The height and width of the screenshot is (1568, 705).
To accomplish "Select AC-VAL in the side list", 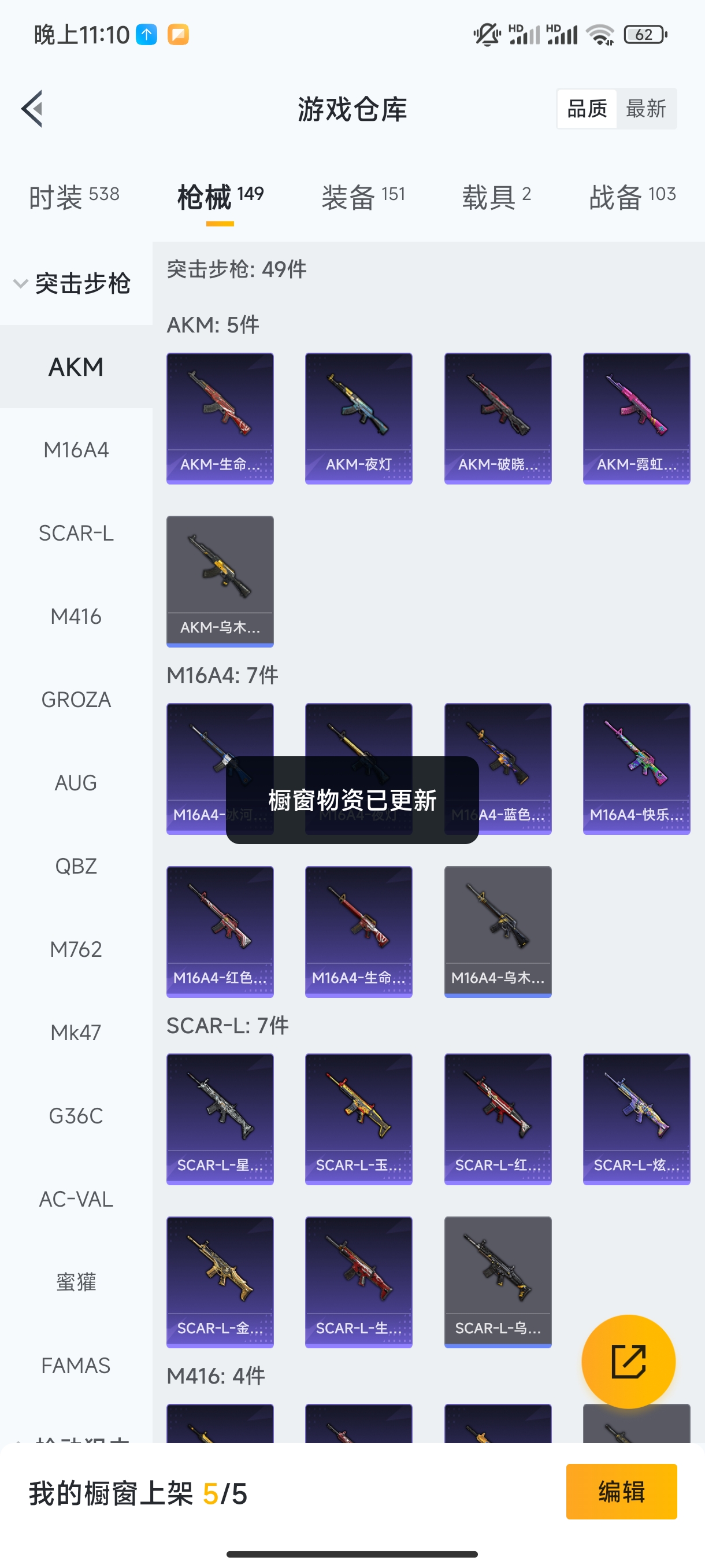I will 76,1199.
